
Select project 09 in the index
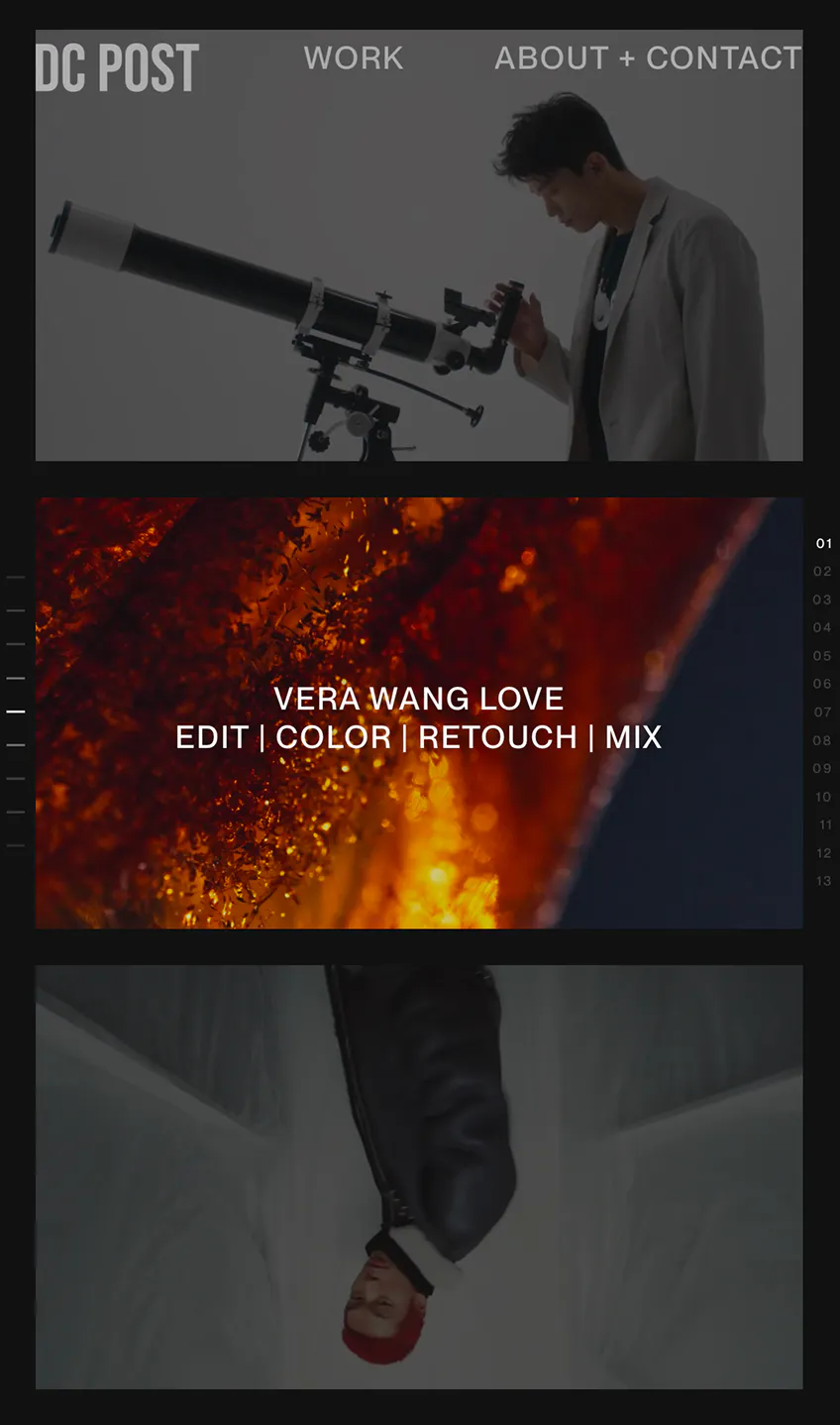click(822, 769)
